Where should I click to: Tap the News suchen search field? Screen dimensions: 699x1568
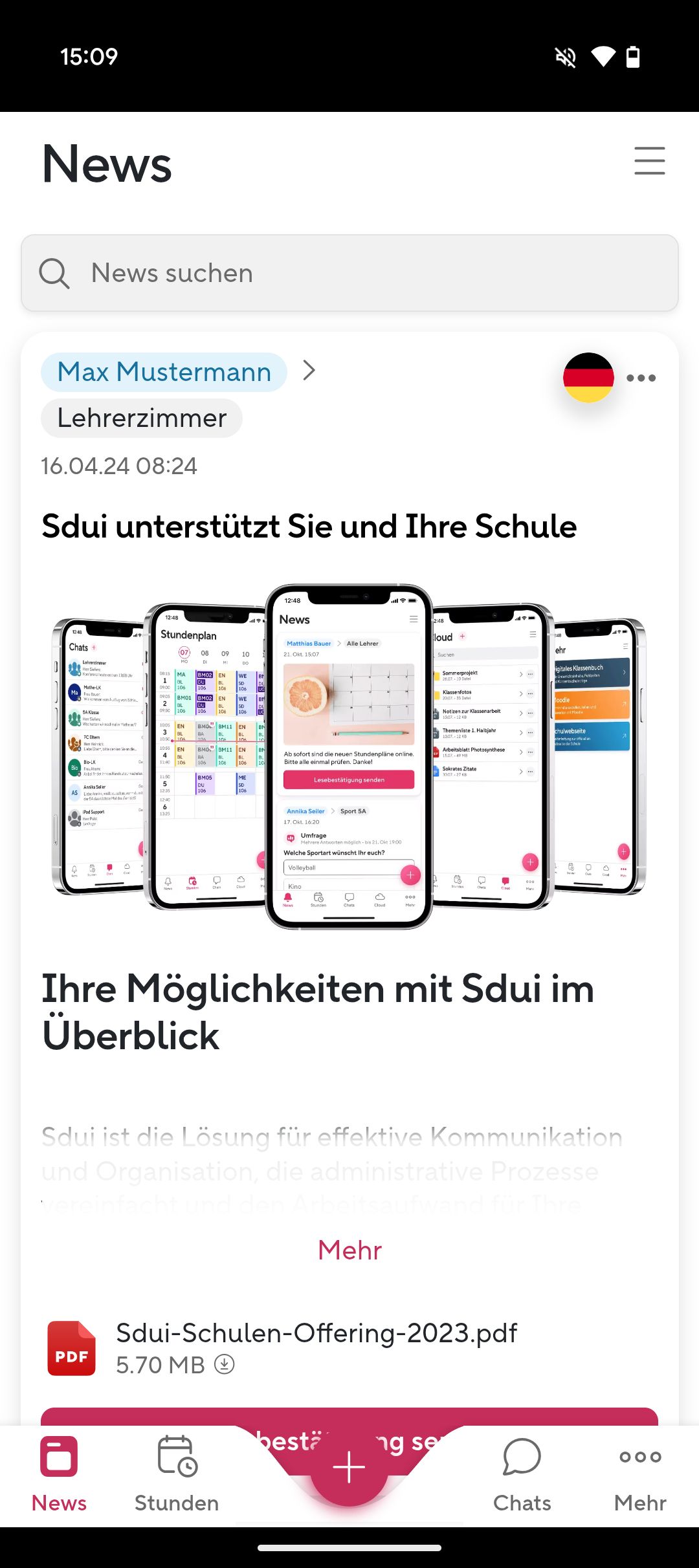click(x=349, y=273)
